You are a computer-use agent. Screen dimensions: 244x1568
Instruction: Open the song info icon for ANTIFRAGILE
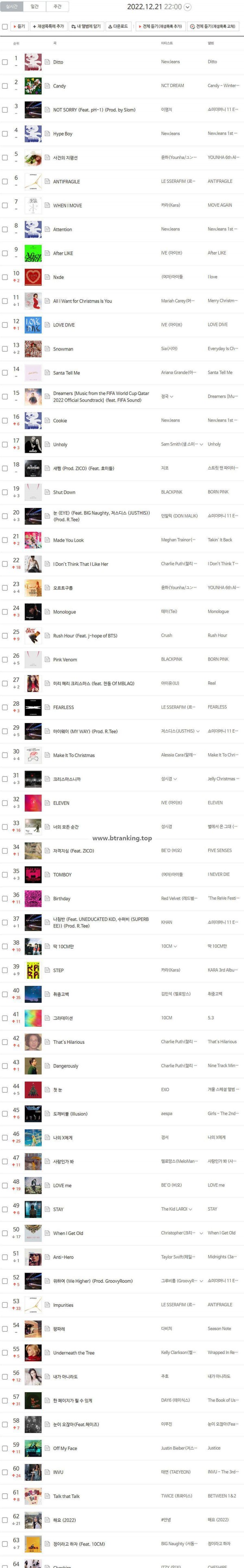(x=48, y=182)
